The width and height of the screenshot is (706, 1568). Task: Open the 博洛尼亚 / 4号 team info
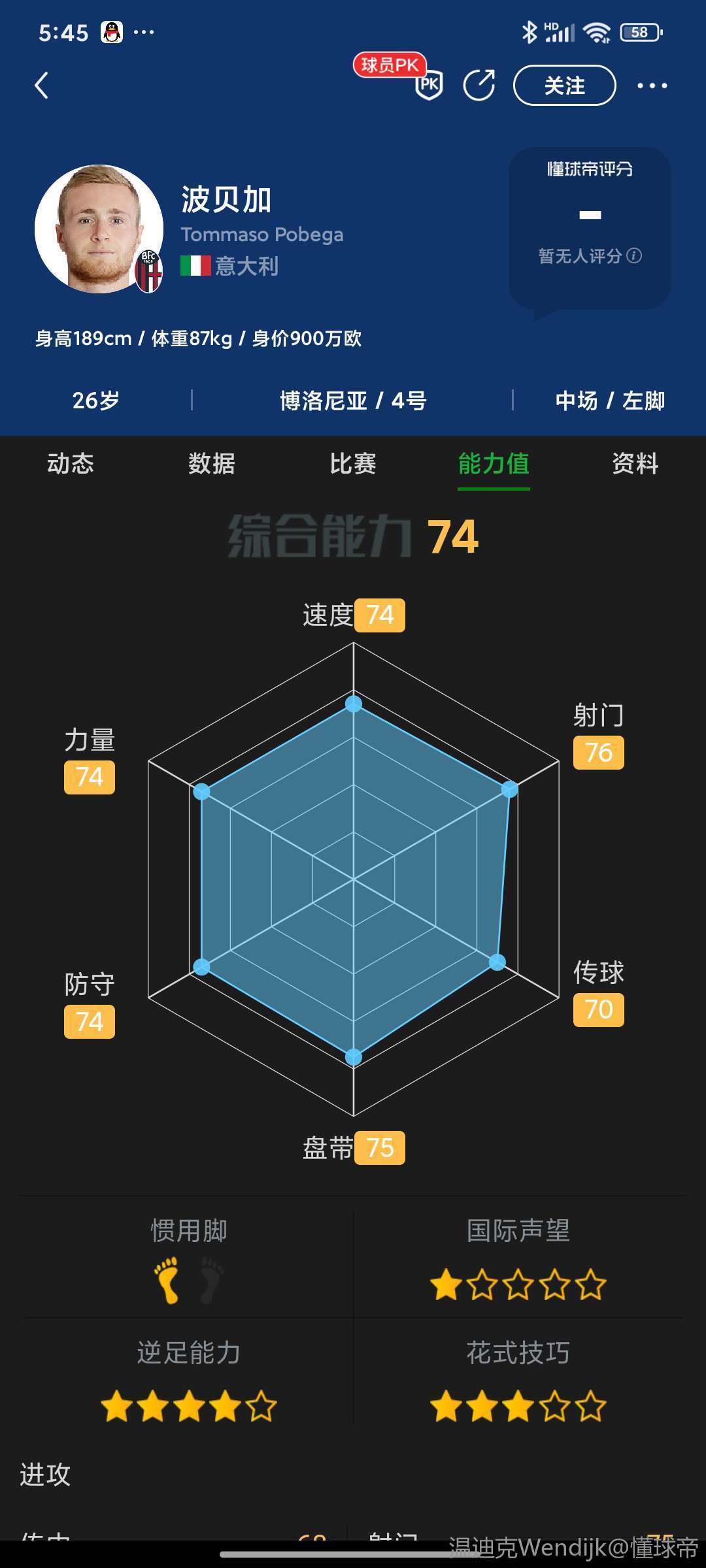(353, 400)
